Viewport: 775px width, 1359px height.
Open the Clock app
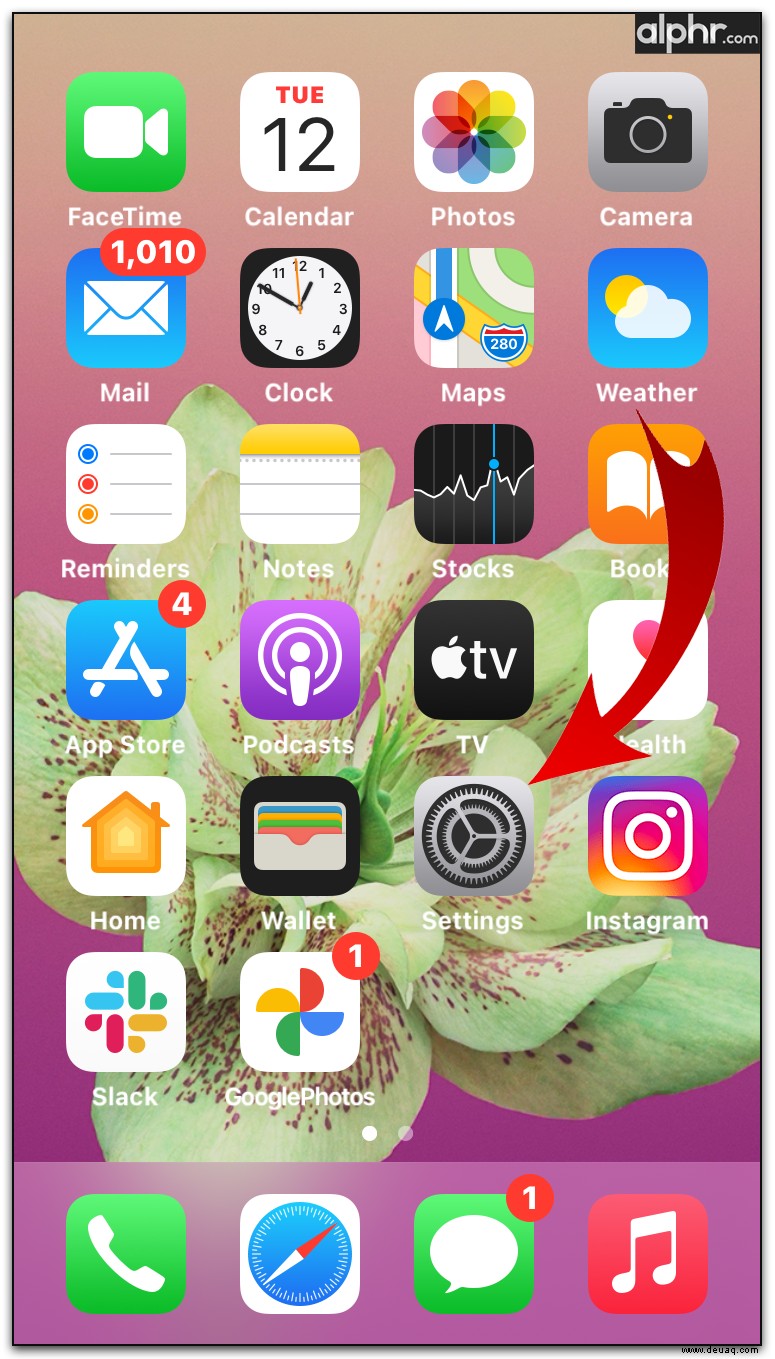(300, 308)
